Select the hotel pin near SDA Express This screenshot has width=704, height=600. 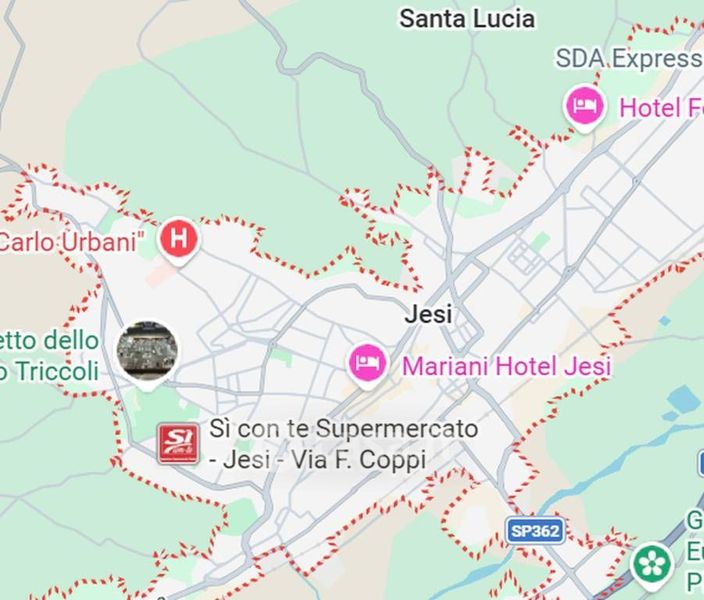583,105
